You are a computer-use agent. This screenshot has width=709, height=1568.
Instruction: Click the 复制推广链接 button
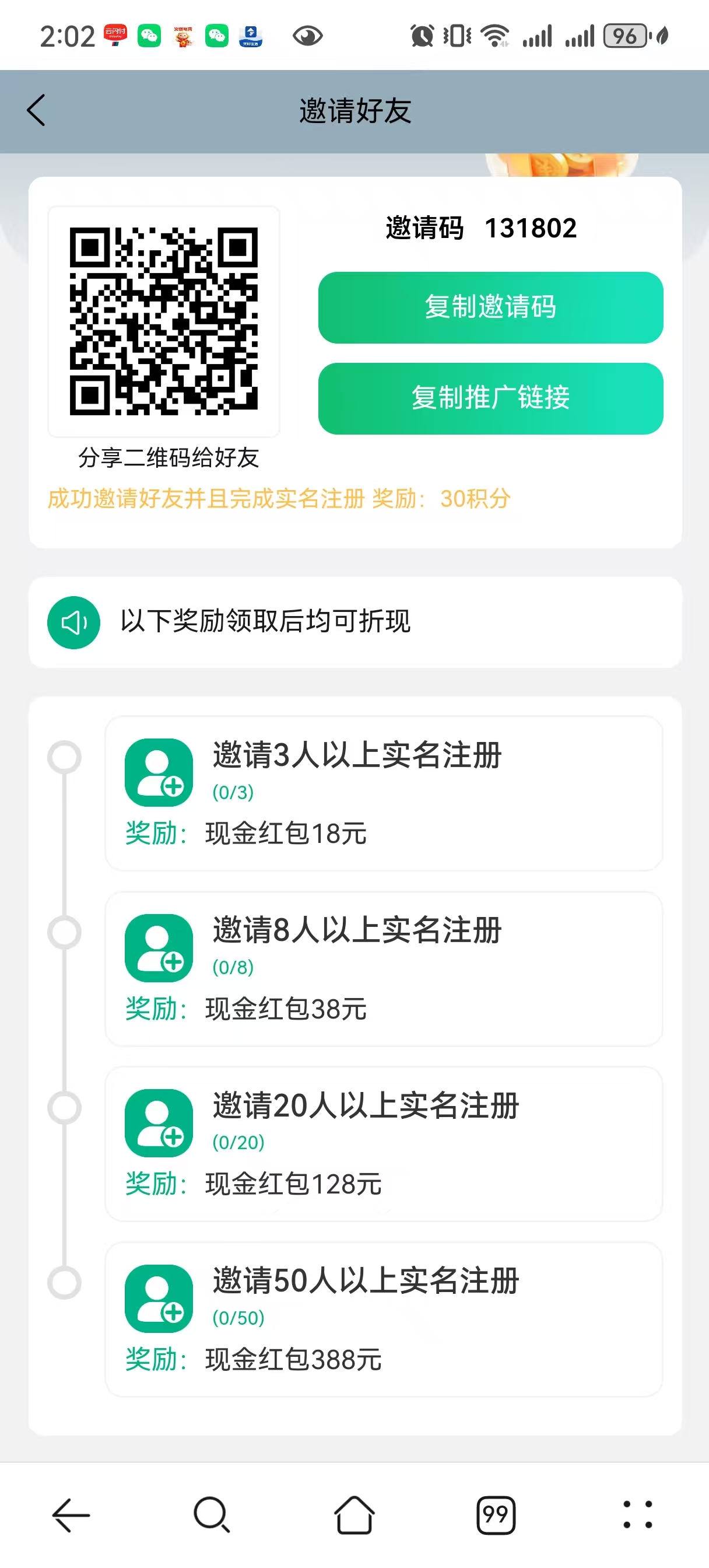click(490, 398)
